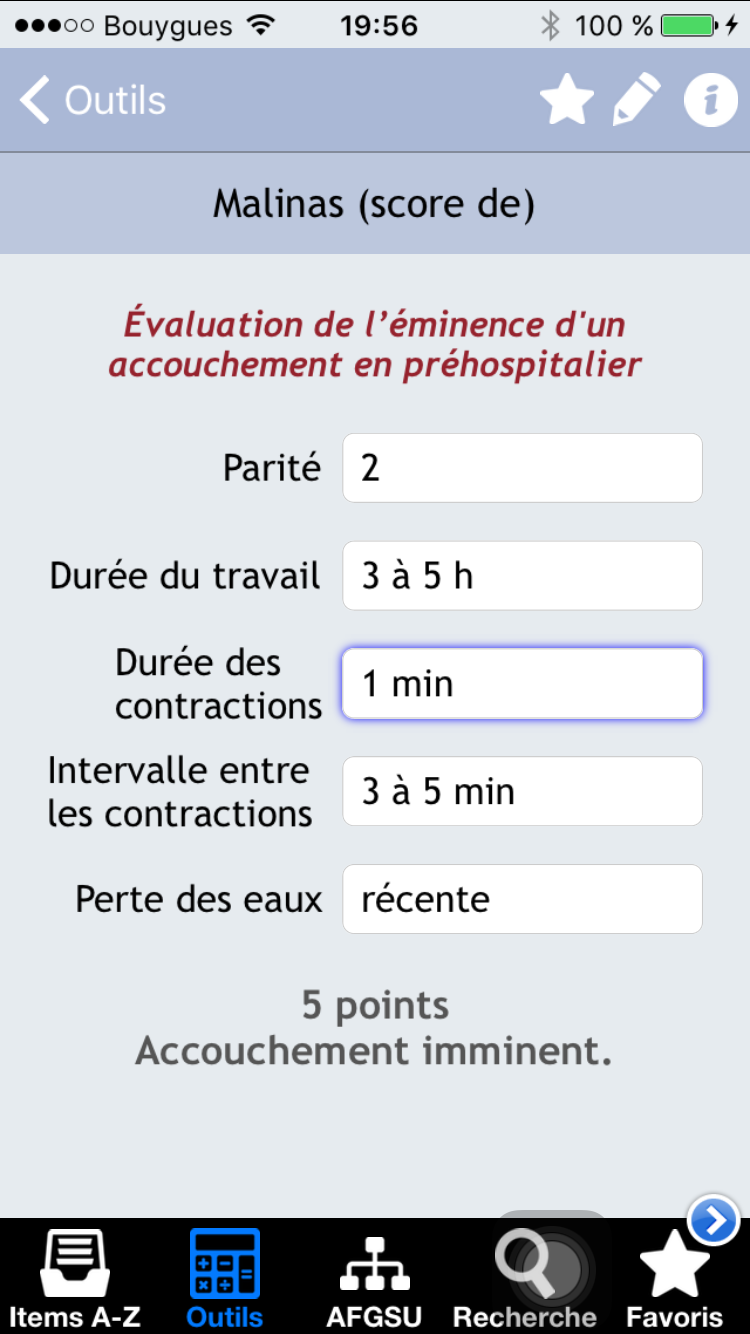Open the pencil edit icon
The width and height of the screenshot is (750, 1334).
(636, 101)
